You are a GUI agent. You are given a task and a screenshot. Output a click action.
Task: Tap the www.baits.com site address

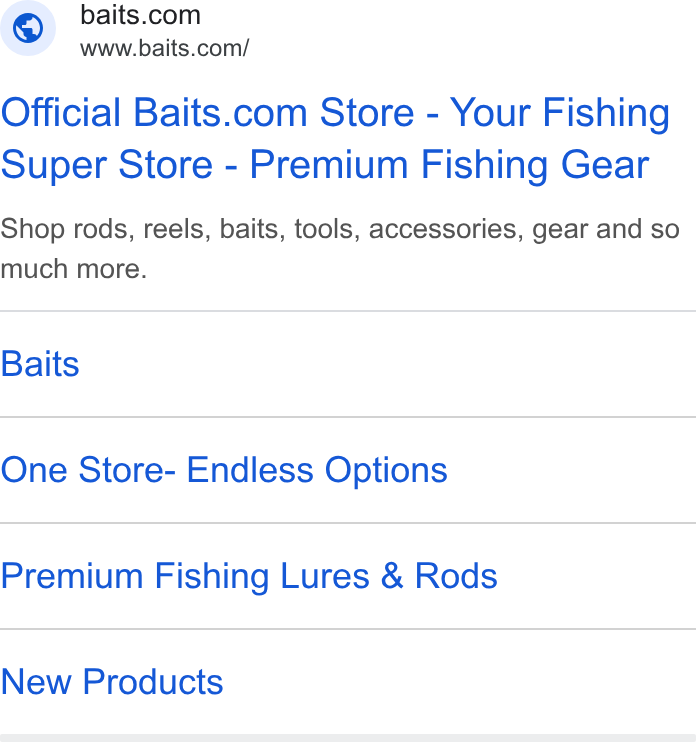[x=164, y=48]
